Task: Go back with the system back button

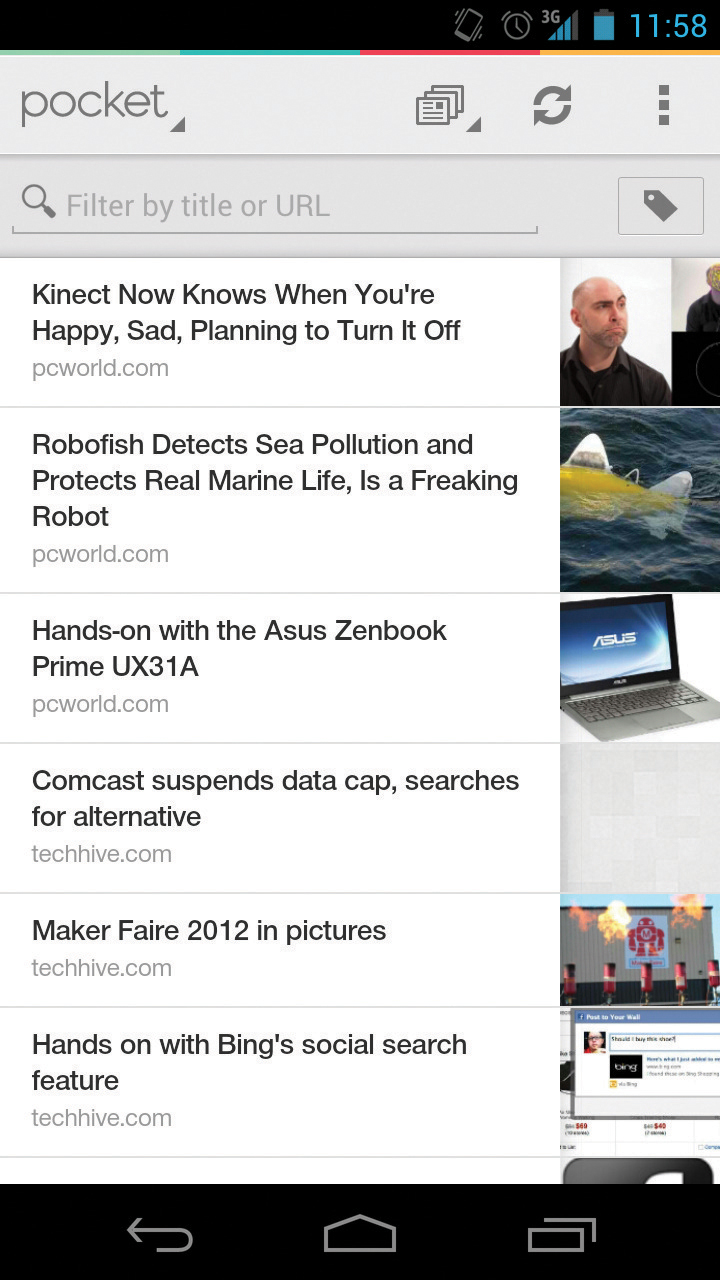Action: tap(160, 1235)
